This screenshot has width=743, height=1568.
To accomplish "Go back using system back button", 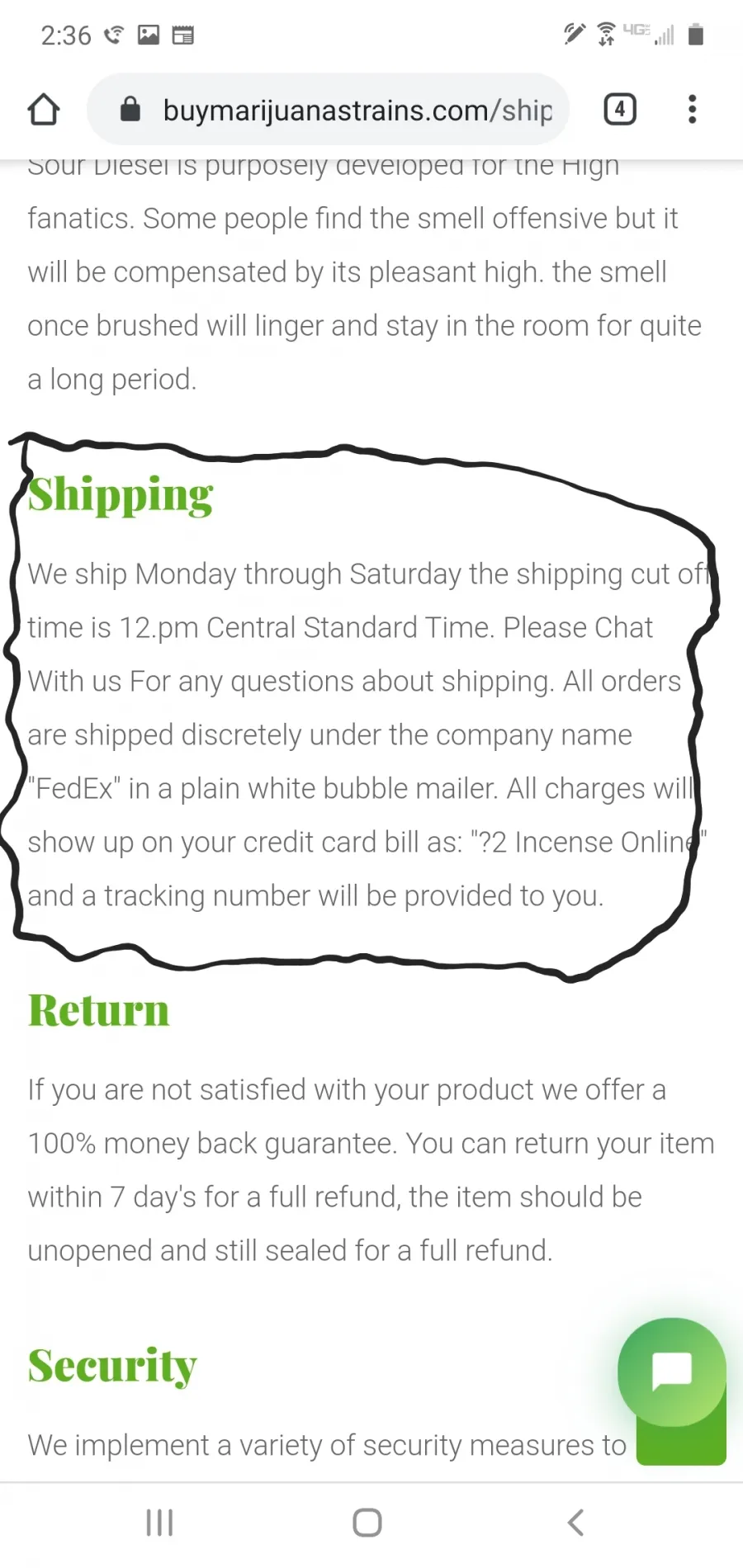I will coord(575,1523).
